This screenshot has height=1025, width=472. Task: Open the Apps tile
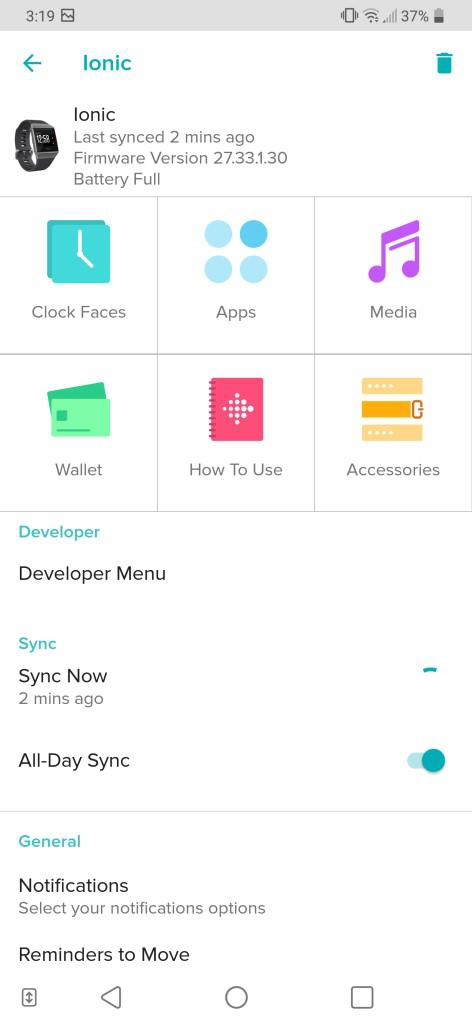pyautogui.click(x=236, y=275)
